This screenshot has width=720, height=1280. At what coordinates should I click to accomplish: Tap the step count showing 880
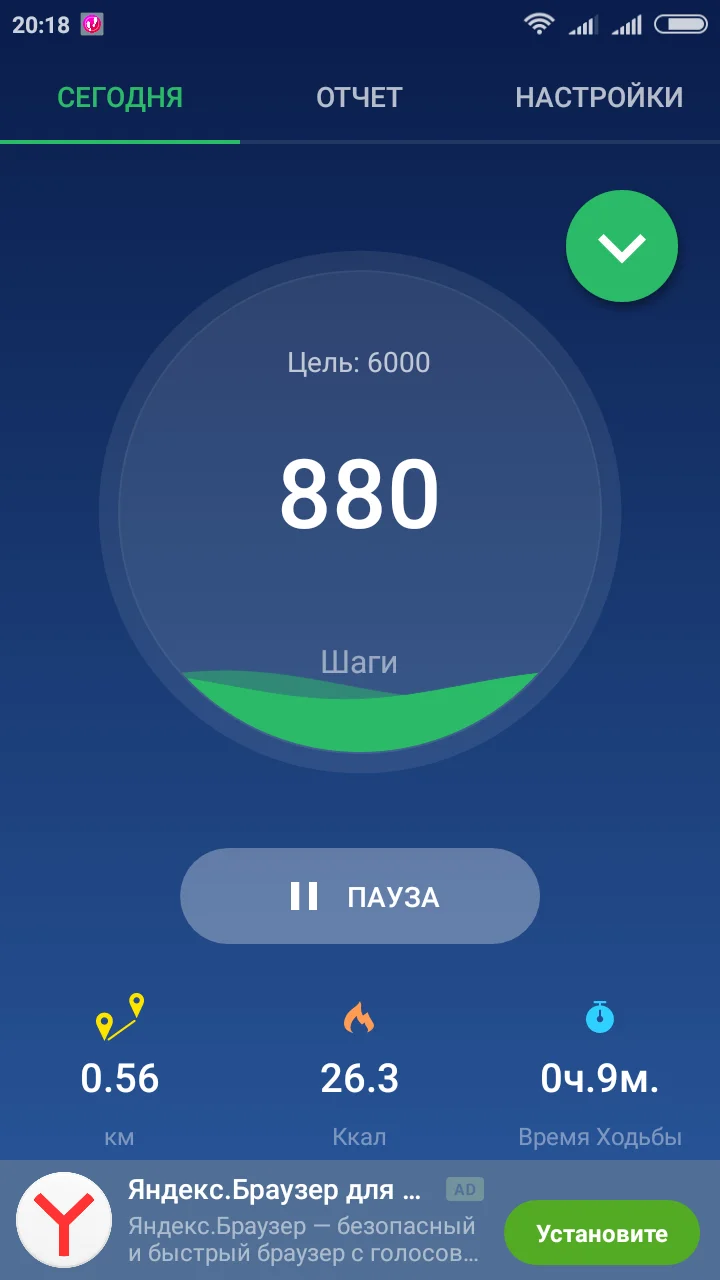[360, 492]
